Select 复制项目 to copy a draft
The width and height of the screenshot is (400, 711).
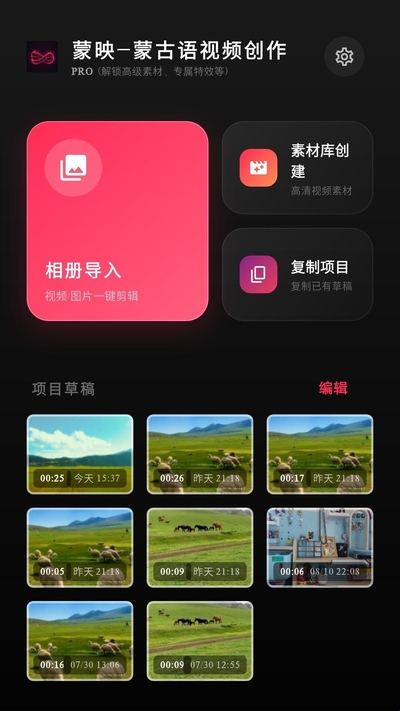(298, 274)
